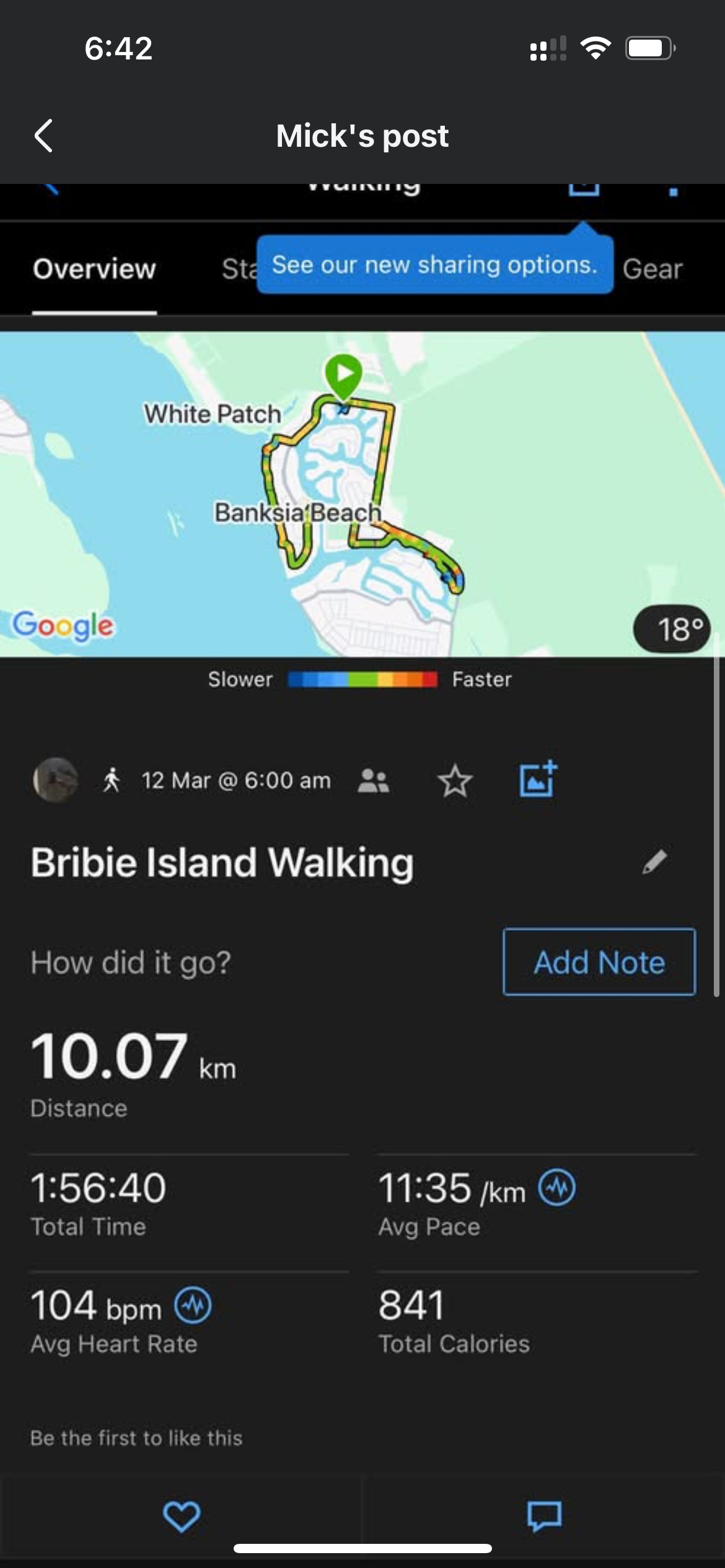Open comments on Mick's post
The height and width of the screenshot is (1568, 725).
pos(544,1516)
